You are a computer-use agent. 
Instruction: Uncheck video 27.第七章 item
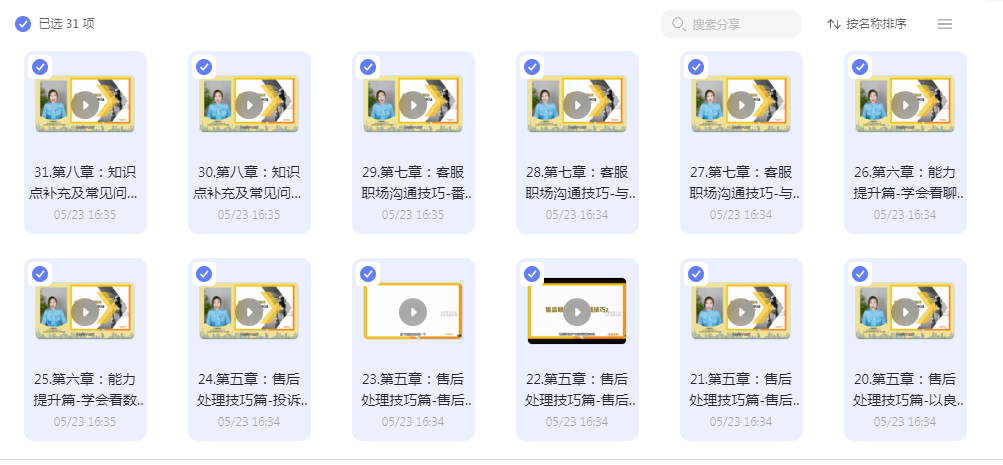point(696,67)
